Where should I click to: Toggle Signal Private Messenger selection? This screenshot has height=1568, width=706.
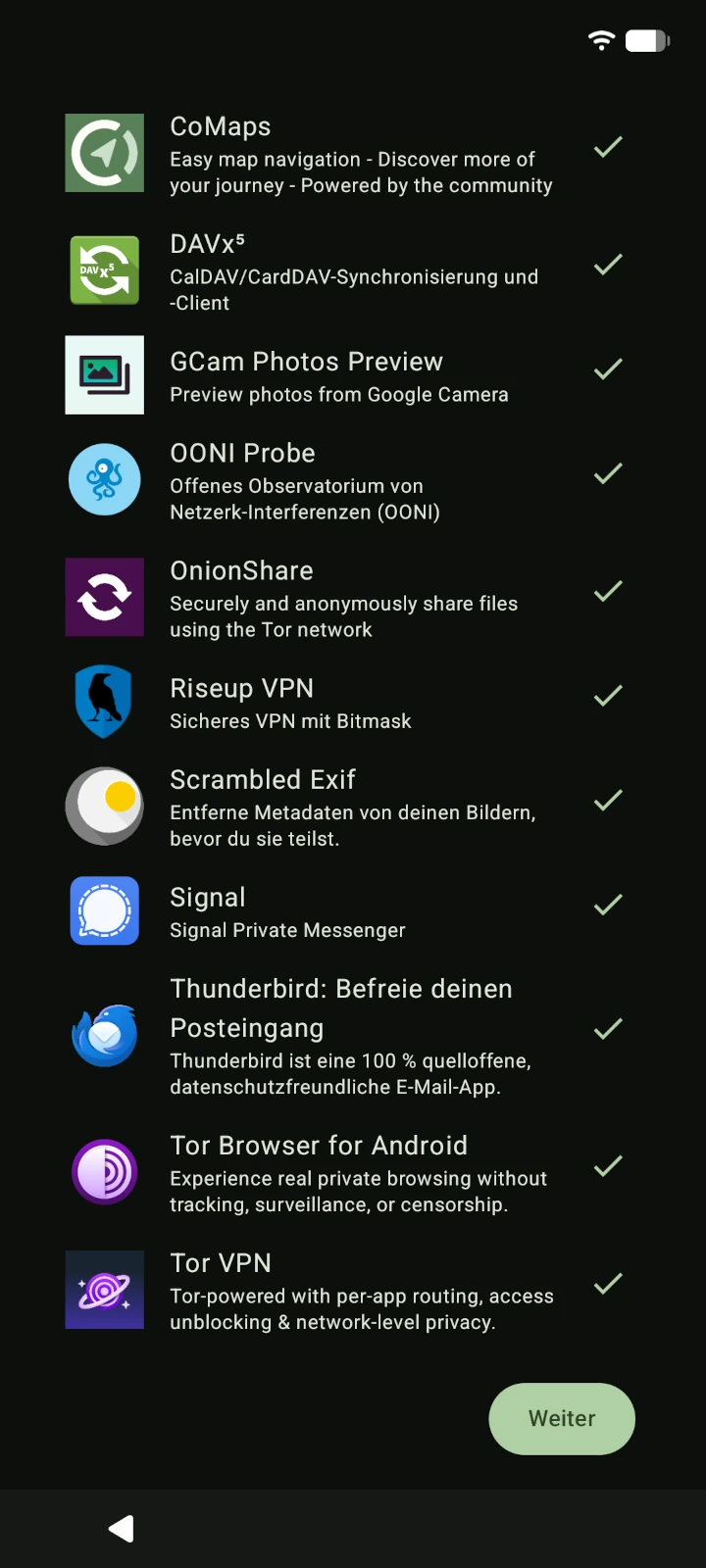point(608,905)
